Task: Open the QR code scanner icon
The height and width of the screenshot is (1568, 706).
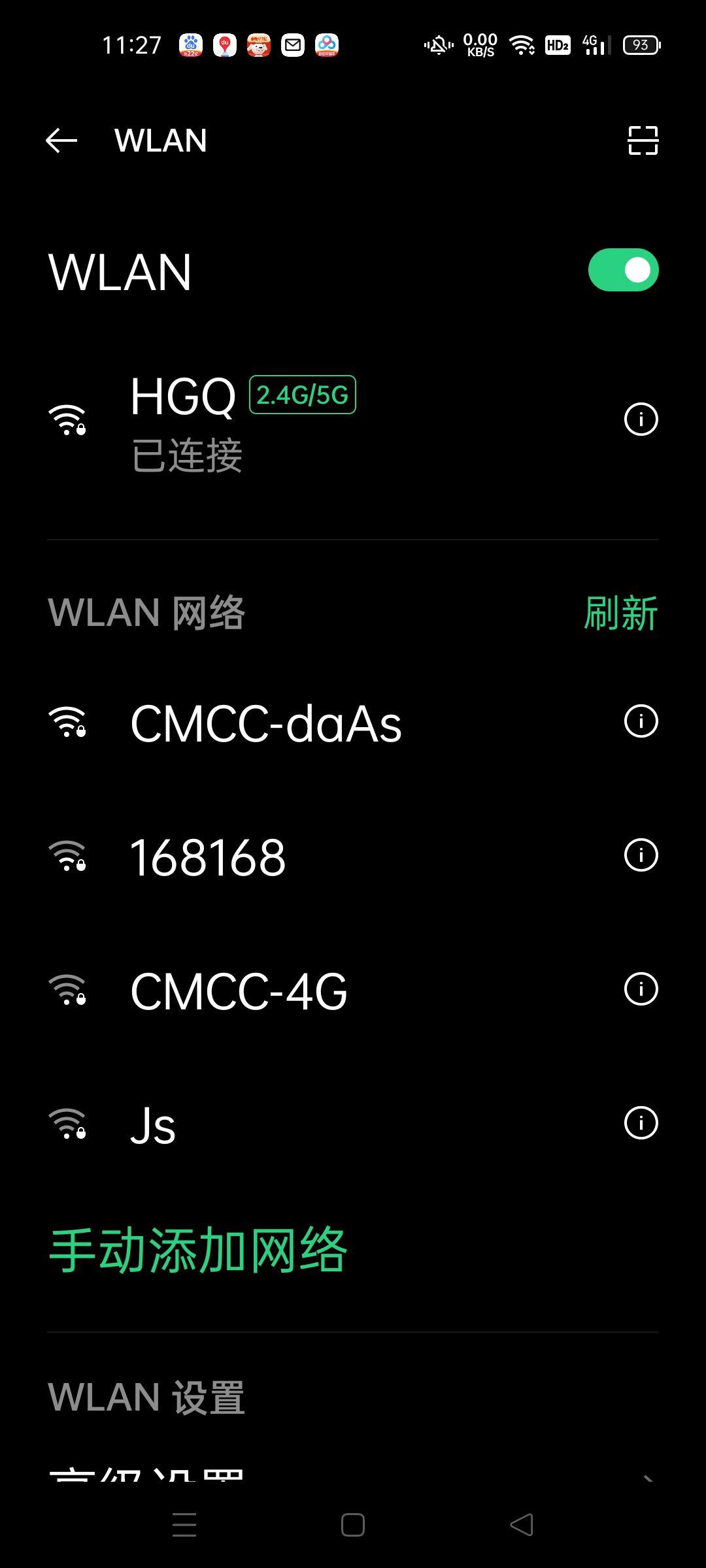Action: point(643,140)
